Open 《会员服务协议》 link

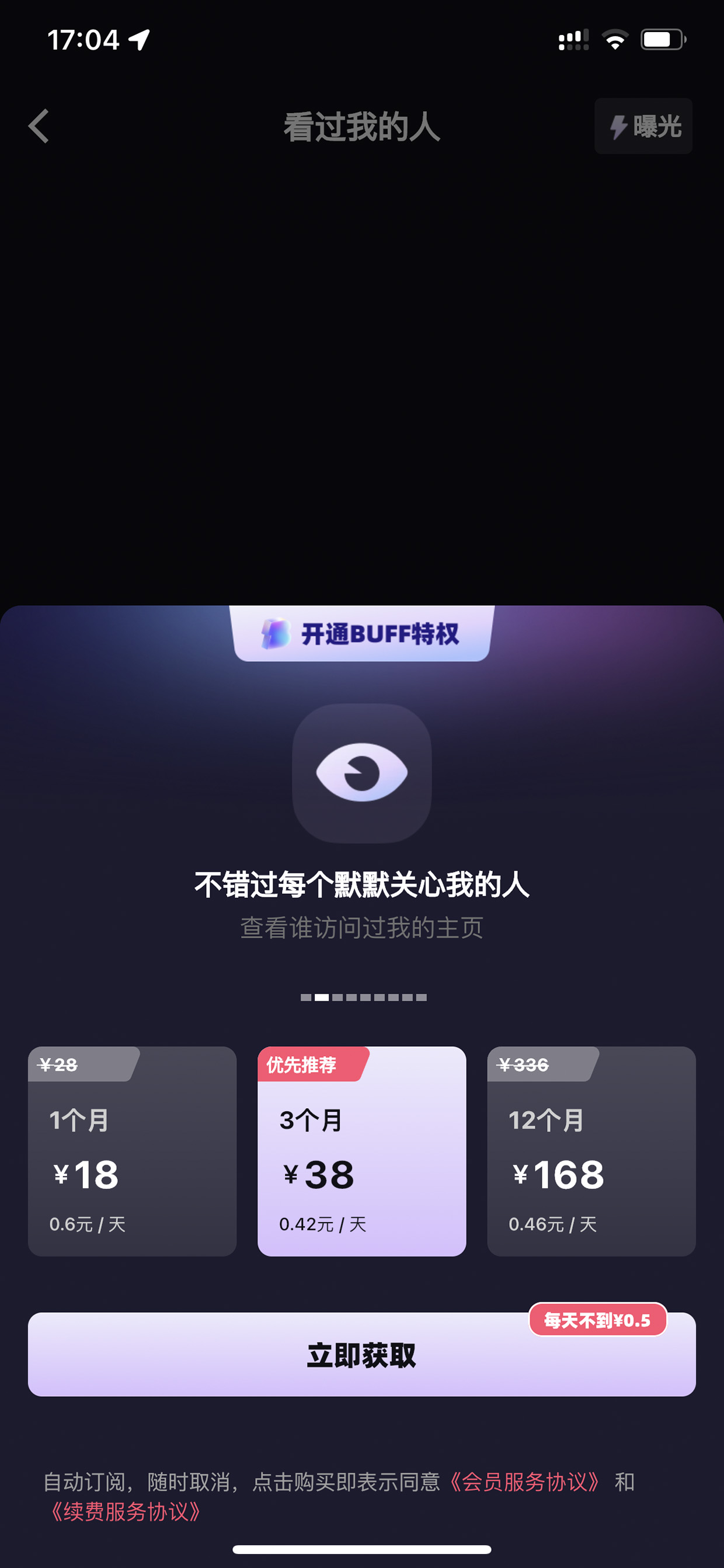[524, 1482]
